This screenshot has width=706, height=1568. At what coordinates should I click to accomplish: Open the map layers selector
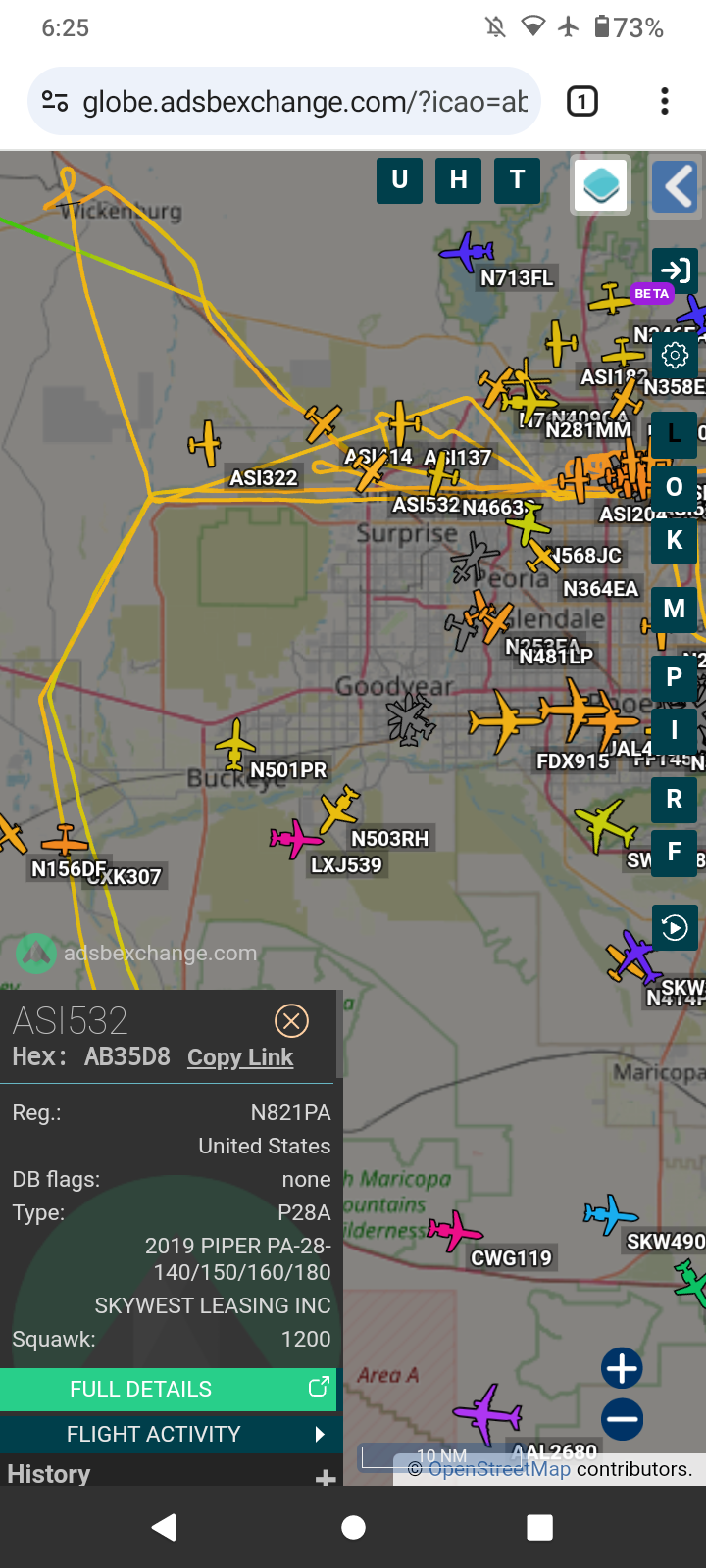point(601,184)
